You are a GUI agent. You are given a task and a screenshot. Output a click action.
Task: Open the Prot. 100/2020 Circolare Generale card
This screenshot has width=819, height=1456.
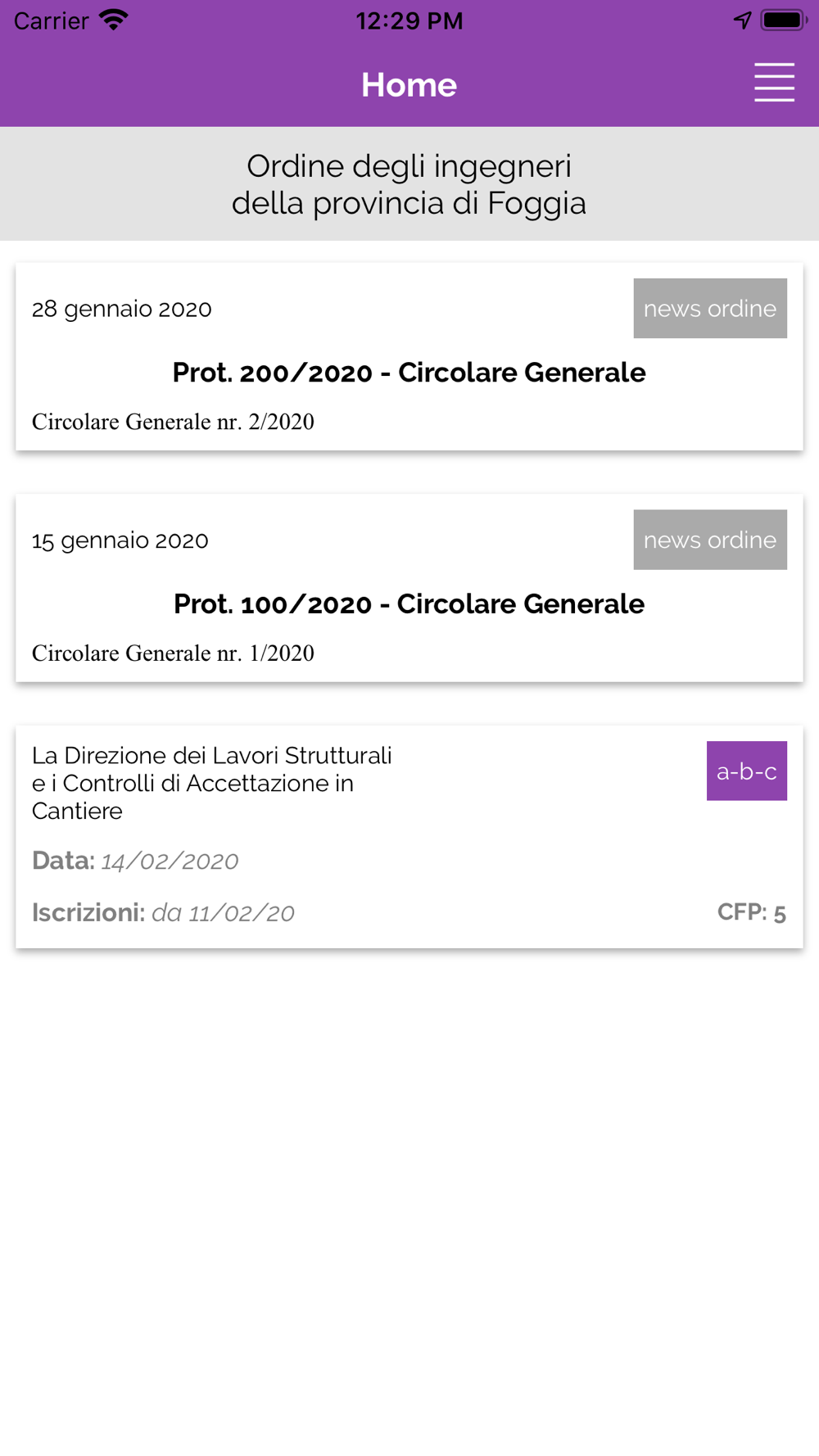pyautogui.click(x=409, y=588)
